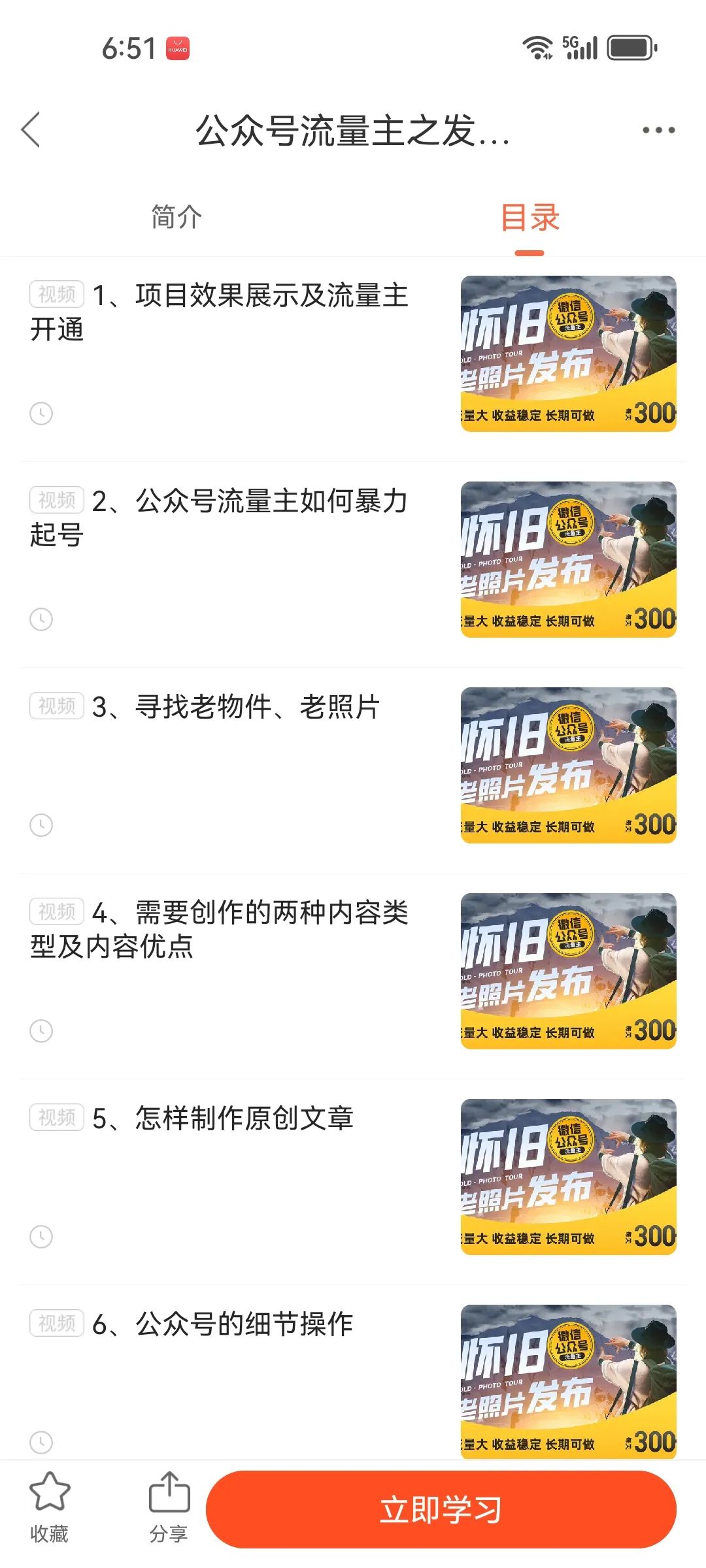This screenshot has height=1568, width=706.
Task: Tap the Wi-Fi status icon
Action: pyautogui.click(x=537, y=47)
